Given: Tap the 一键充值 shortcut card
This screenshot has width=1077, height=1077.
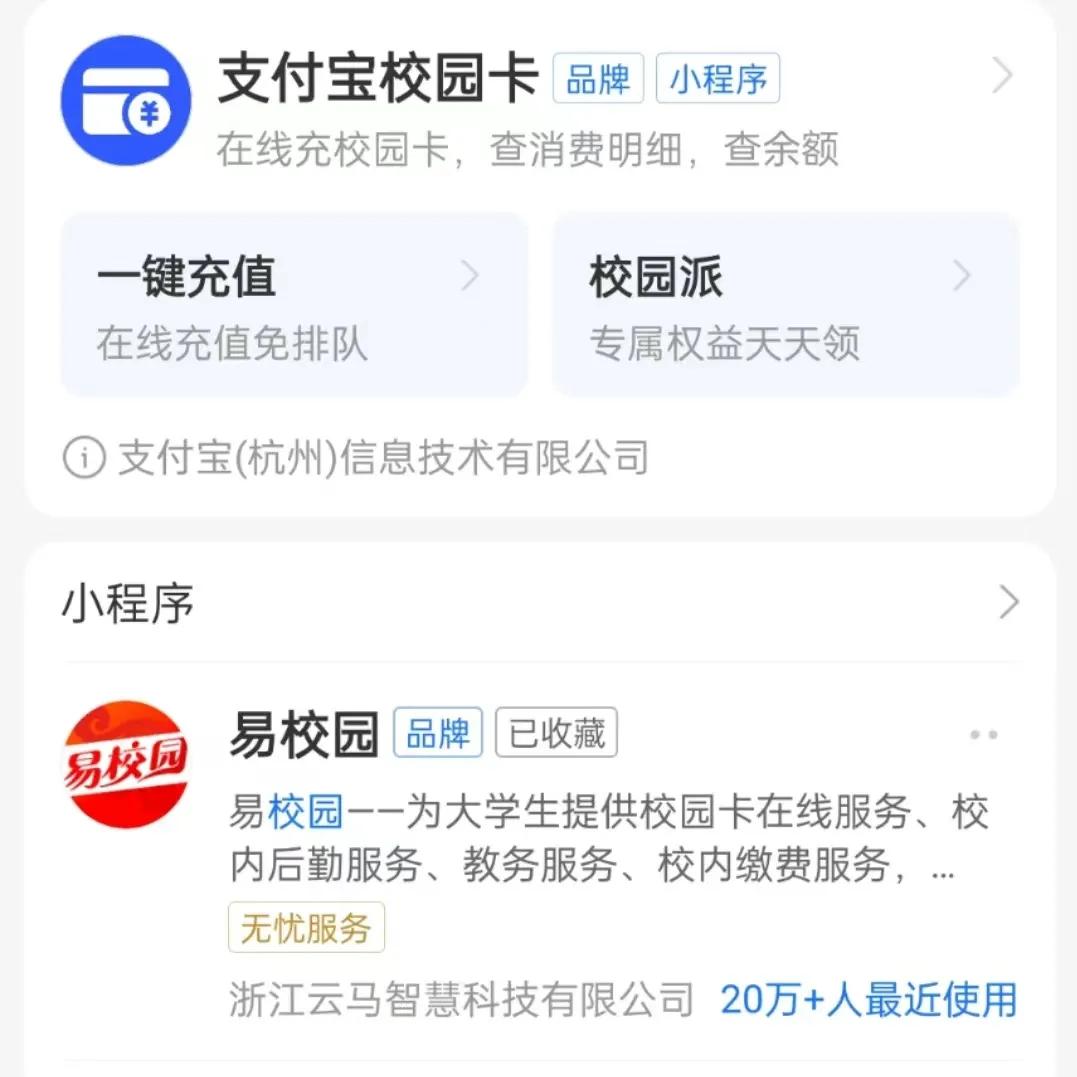Looking at the screenshot, I should point(293,304).
